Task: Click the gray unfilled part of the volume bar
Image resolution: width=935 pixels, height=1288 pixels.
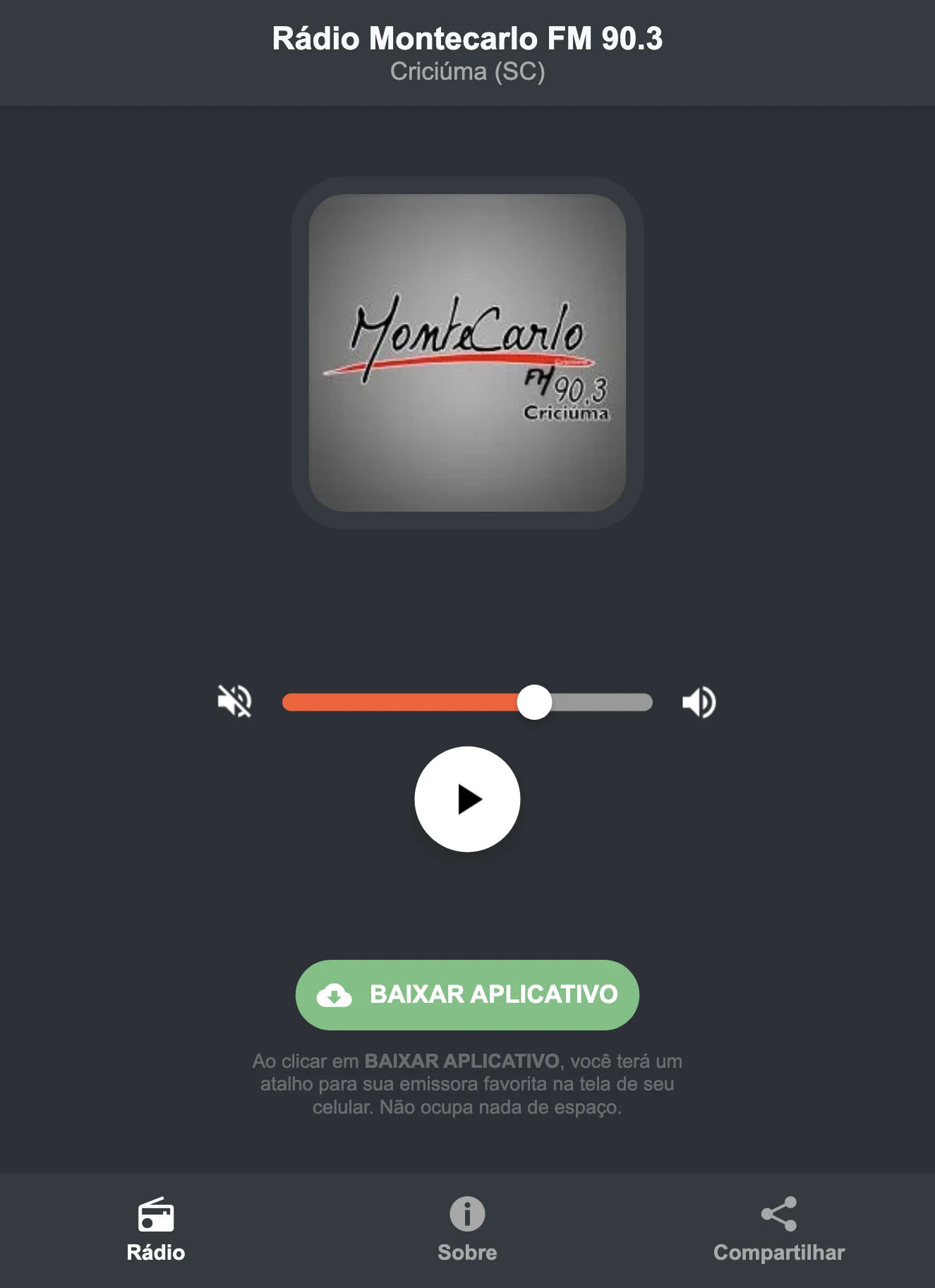Action: [600, 701]
